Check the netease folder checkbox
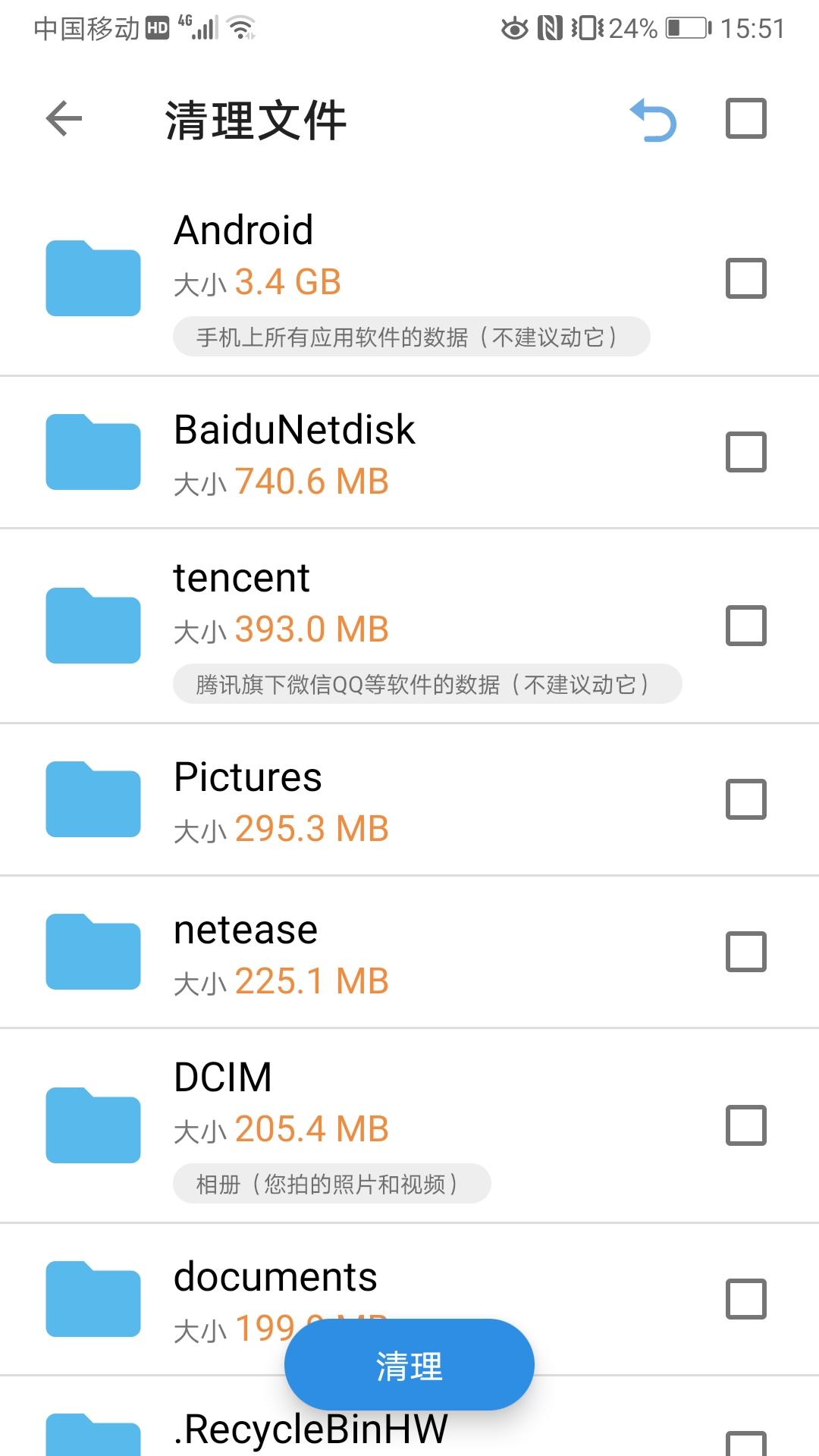The width and height of the screenshot is (819, 1456). [745, 952]
